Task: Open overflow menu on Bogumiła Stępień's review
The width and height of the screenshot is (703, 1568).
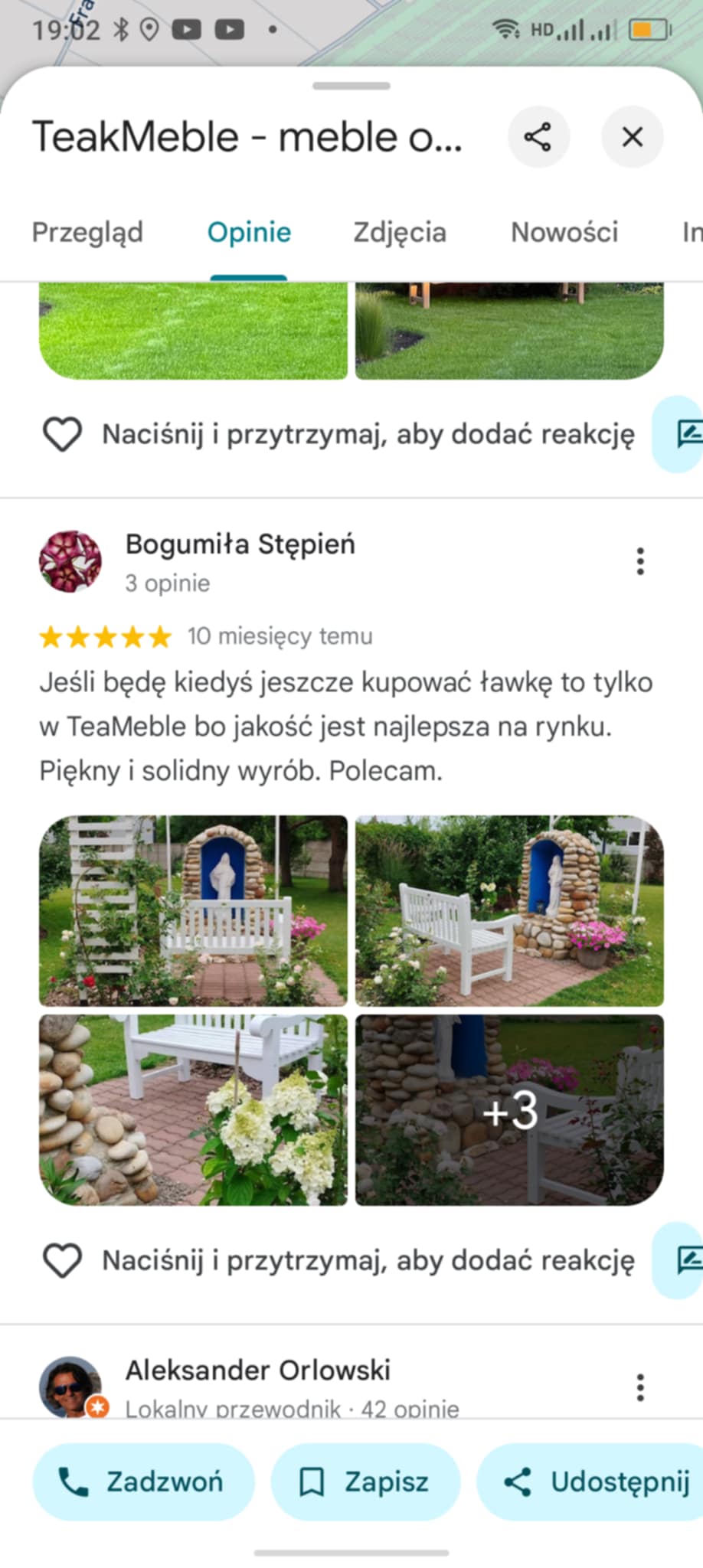Action: (x=640, y=561)
